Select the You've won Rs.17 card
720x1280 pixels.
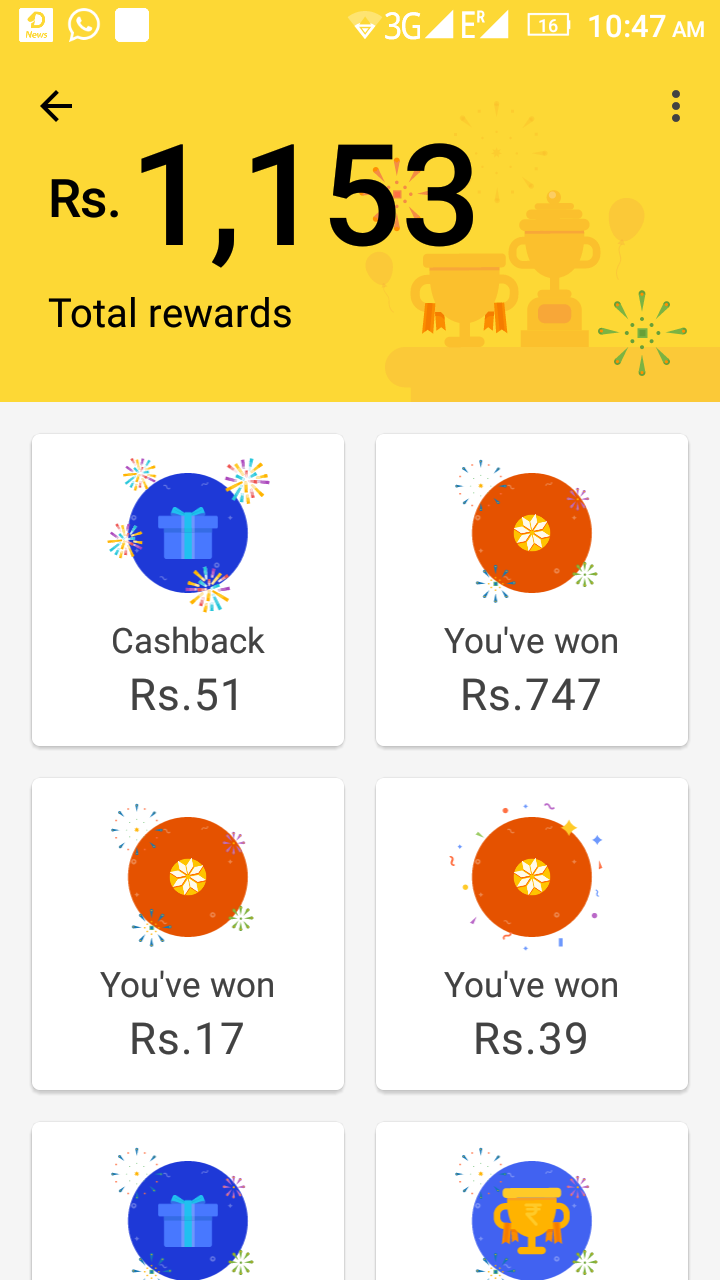pos(188,934)
